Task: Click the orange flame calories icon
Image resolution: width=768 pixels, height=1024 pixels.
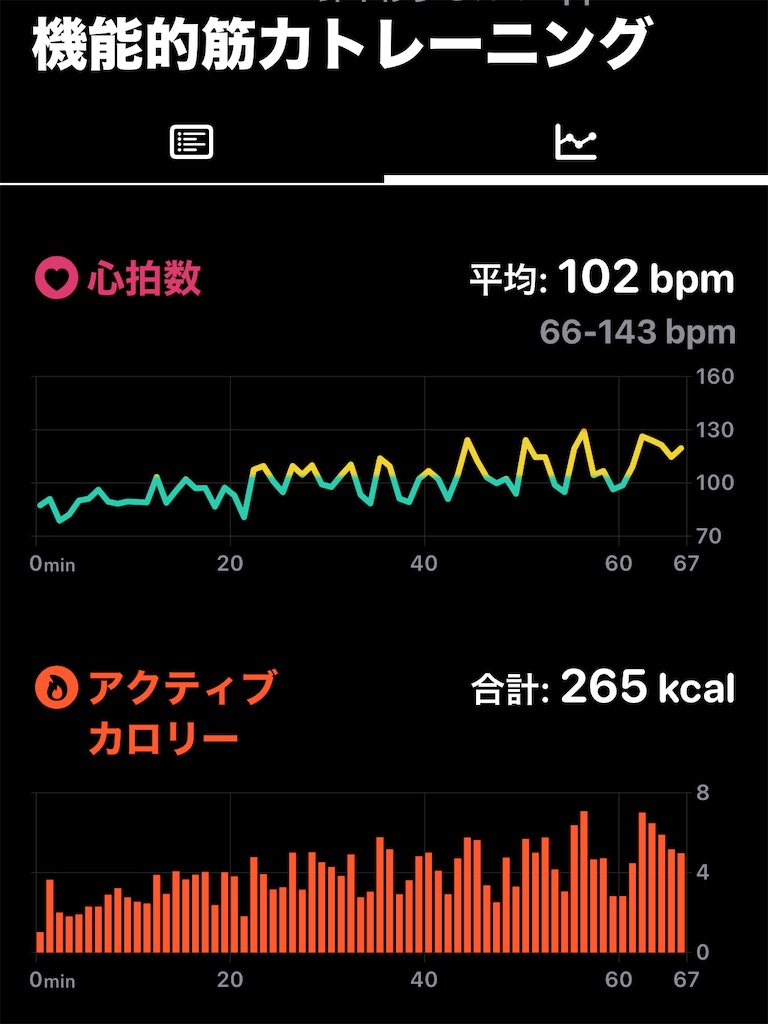Action: click(55, 687)
